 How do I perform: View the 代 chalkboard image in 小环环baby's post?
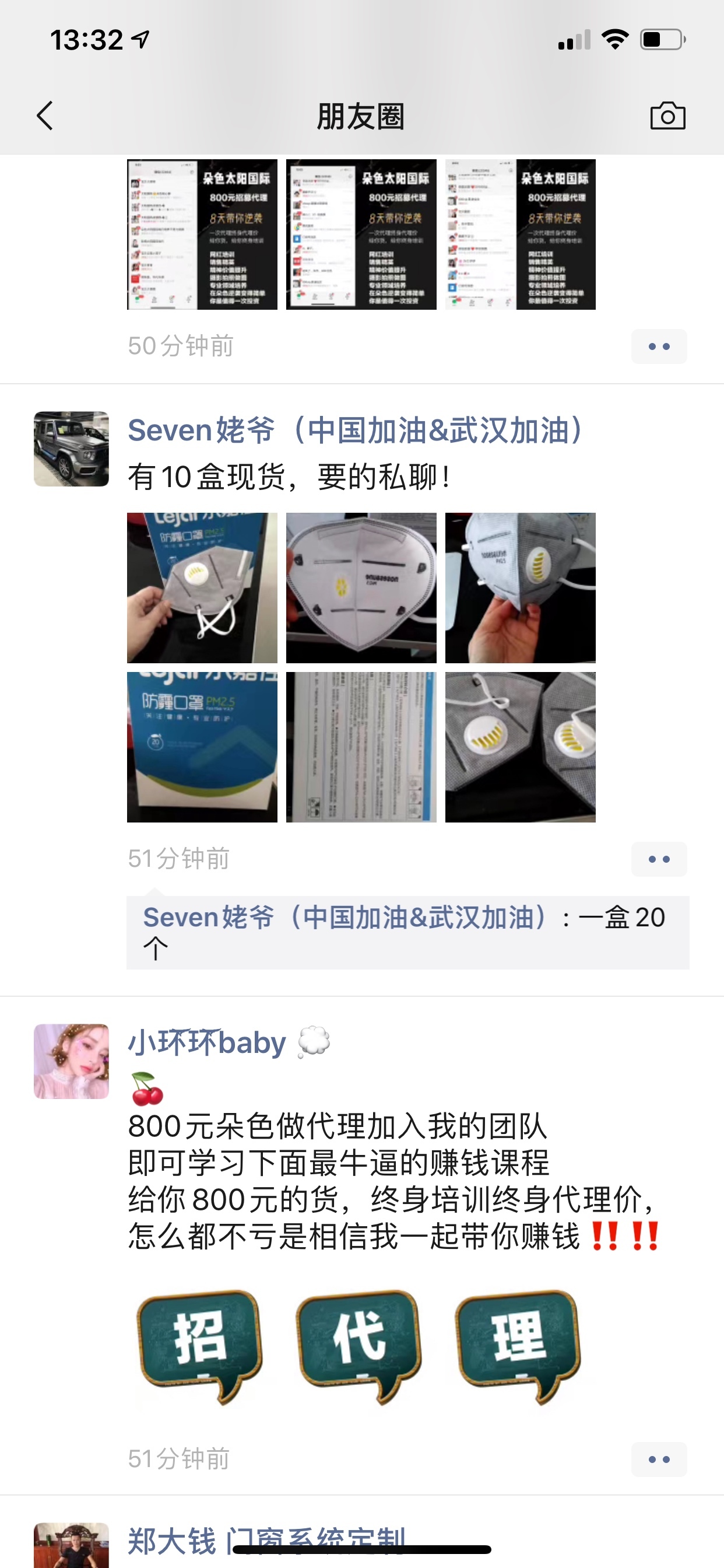[x=360, y=1346]
